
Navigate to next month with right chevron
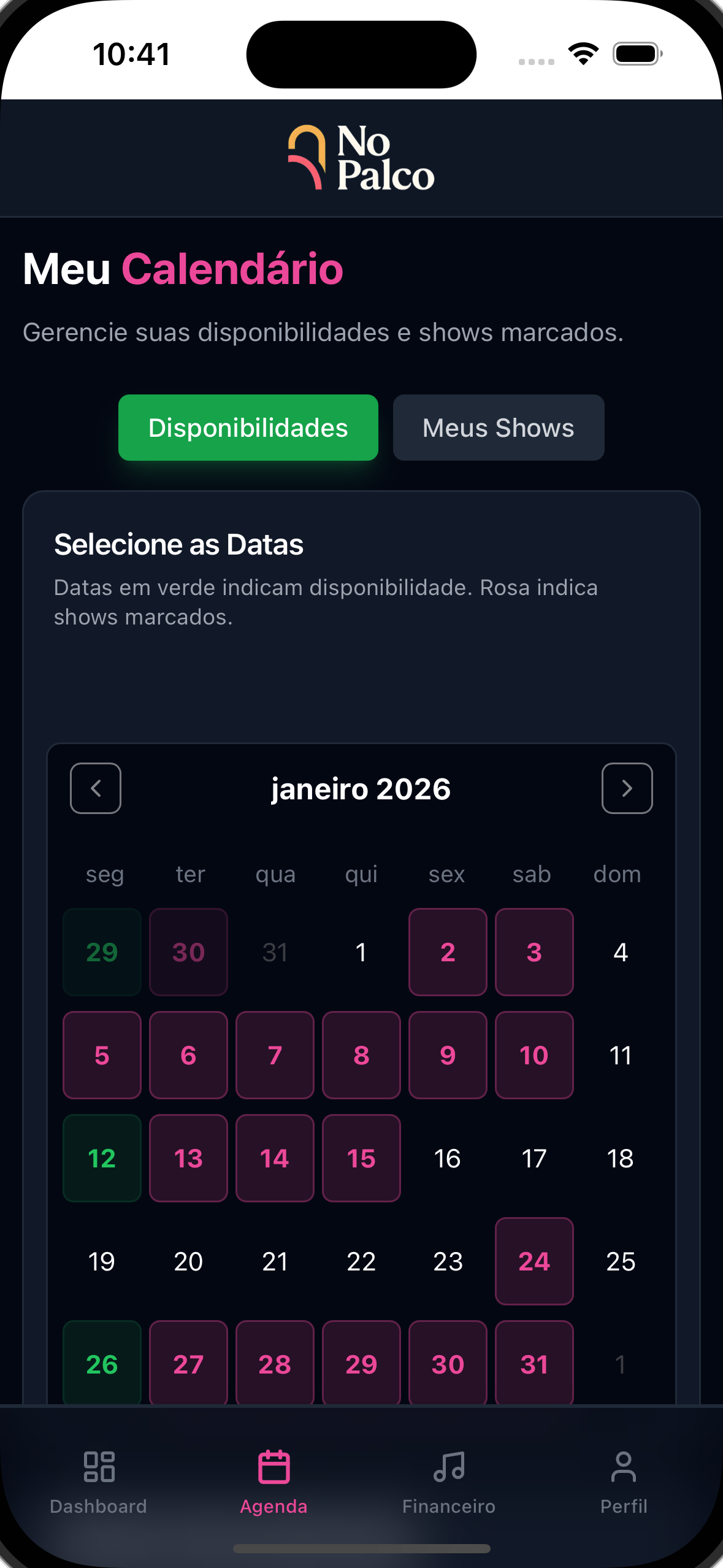(x=627, y=789)
